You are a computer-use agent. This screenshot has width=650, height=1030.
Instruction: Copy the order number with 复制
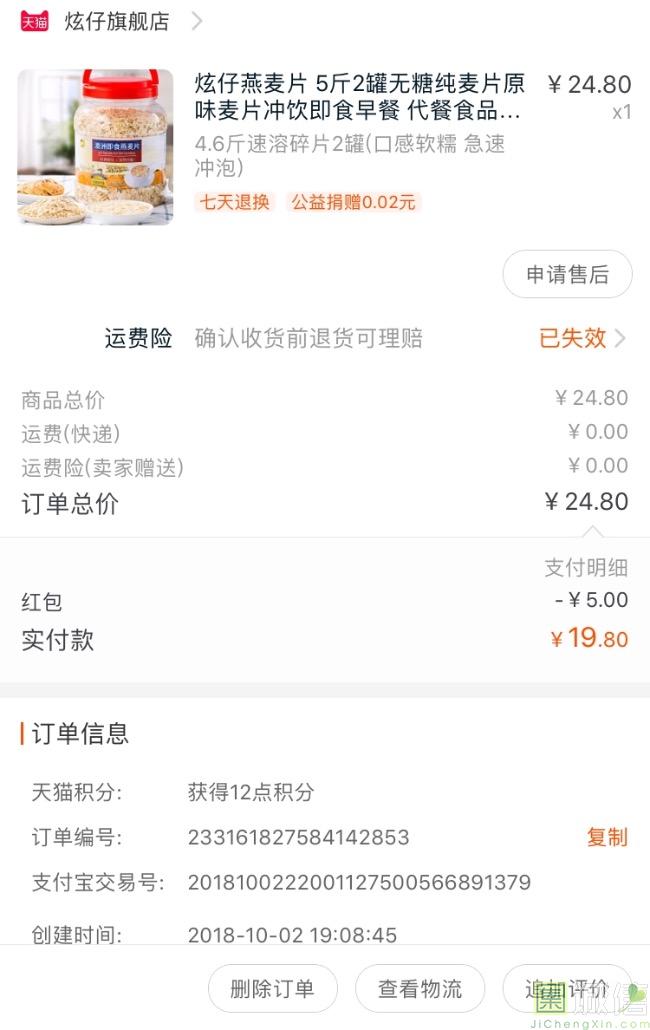click(x=607, y=837)
